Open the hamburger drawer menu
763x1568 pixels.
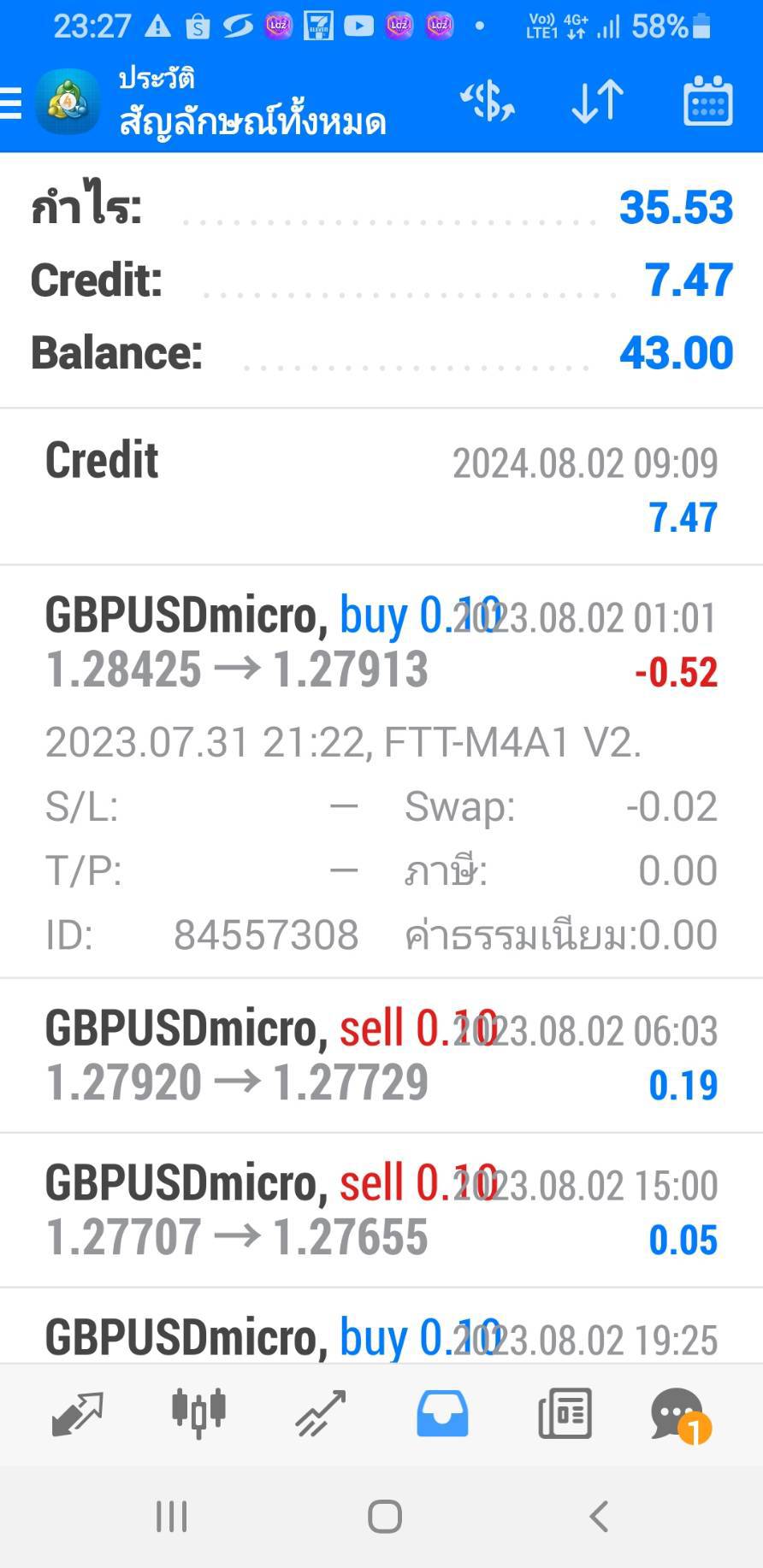click(x=11, y=103)
